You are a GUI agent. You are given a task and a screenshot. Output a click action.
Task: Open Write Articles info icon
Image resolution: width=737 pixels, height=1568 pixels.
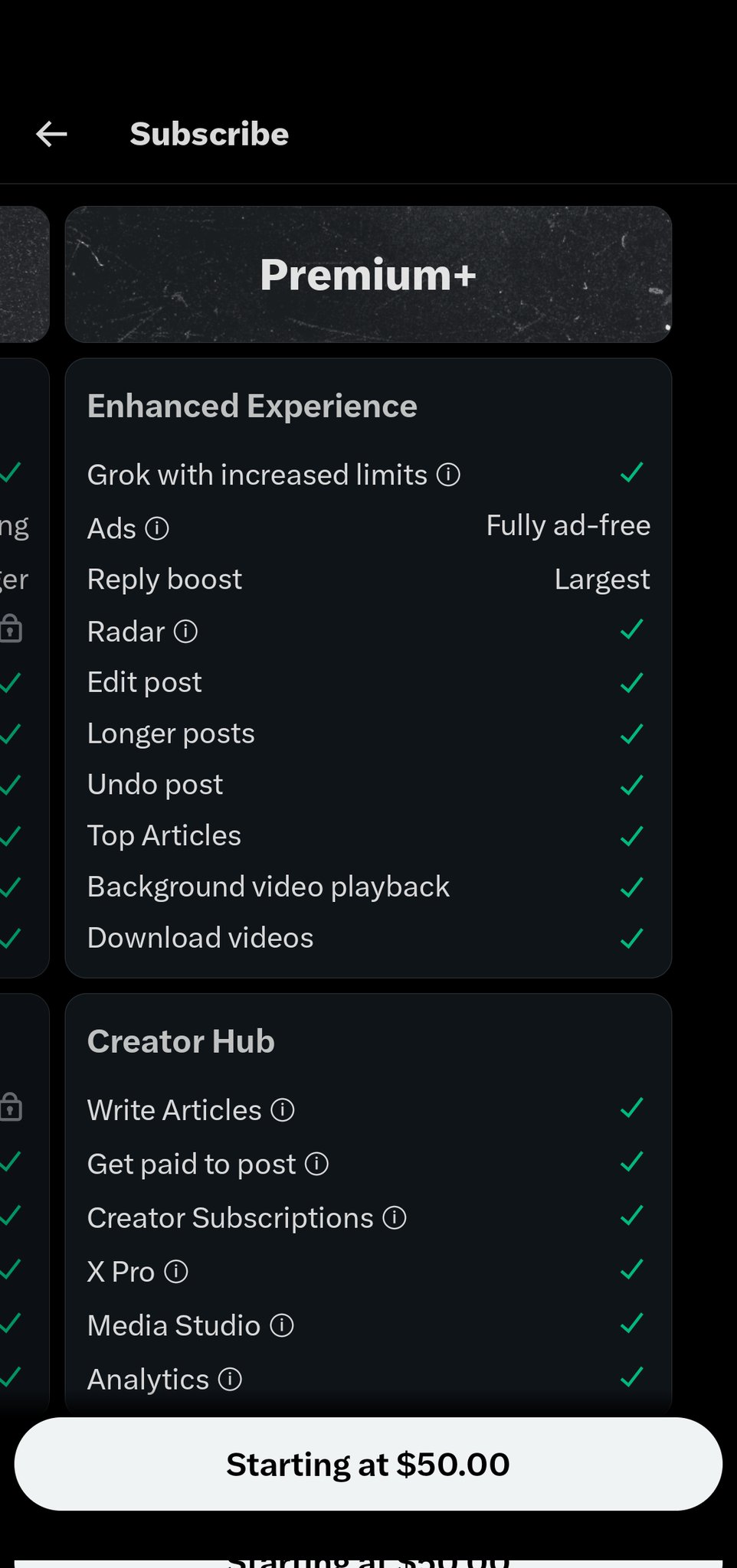tap(283, 1110)
